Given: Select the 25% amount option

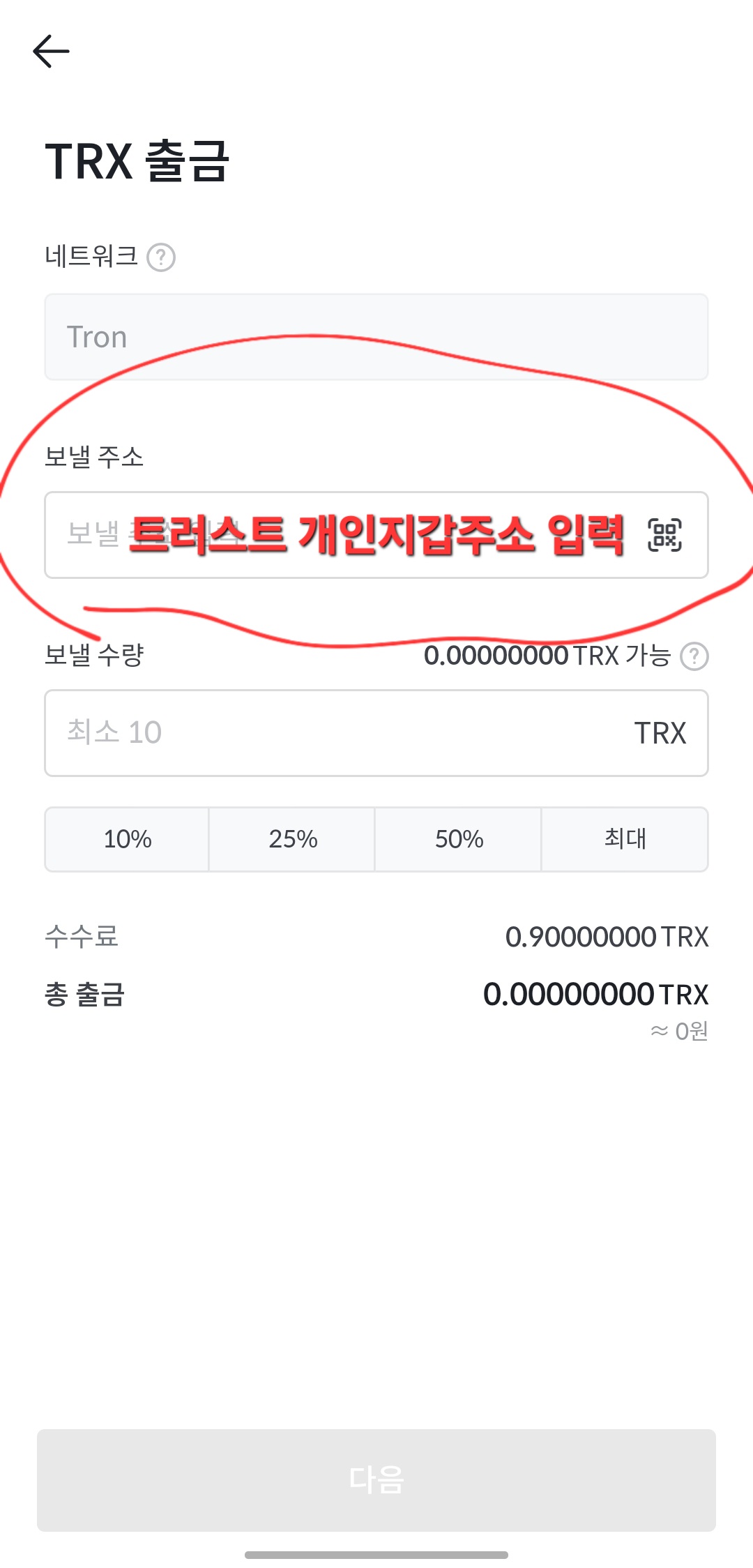Looking at the screenshot, I should tap(292, 839).
